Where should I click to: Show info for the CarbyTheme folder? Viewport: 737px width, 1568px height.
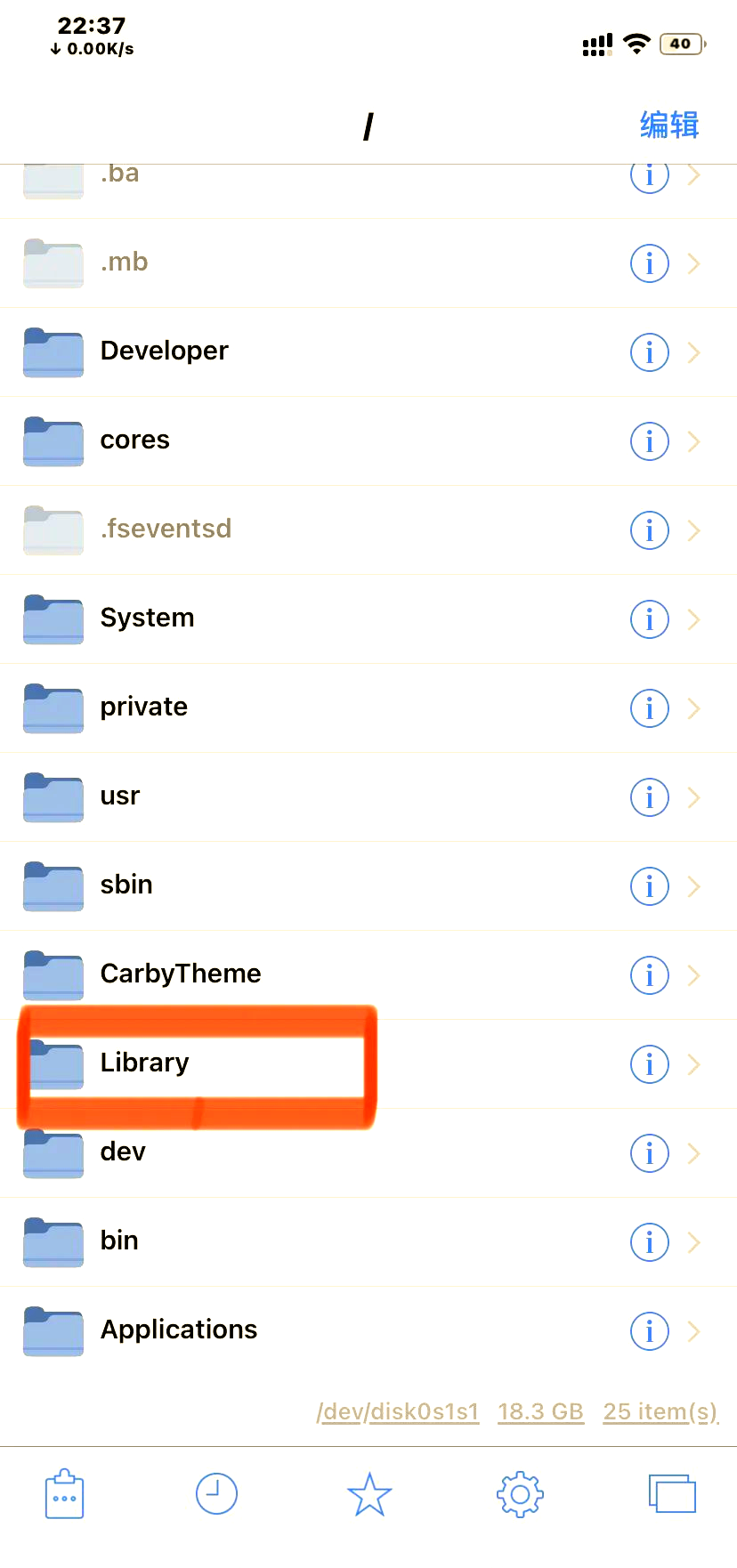point(650,975)
